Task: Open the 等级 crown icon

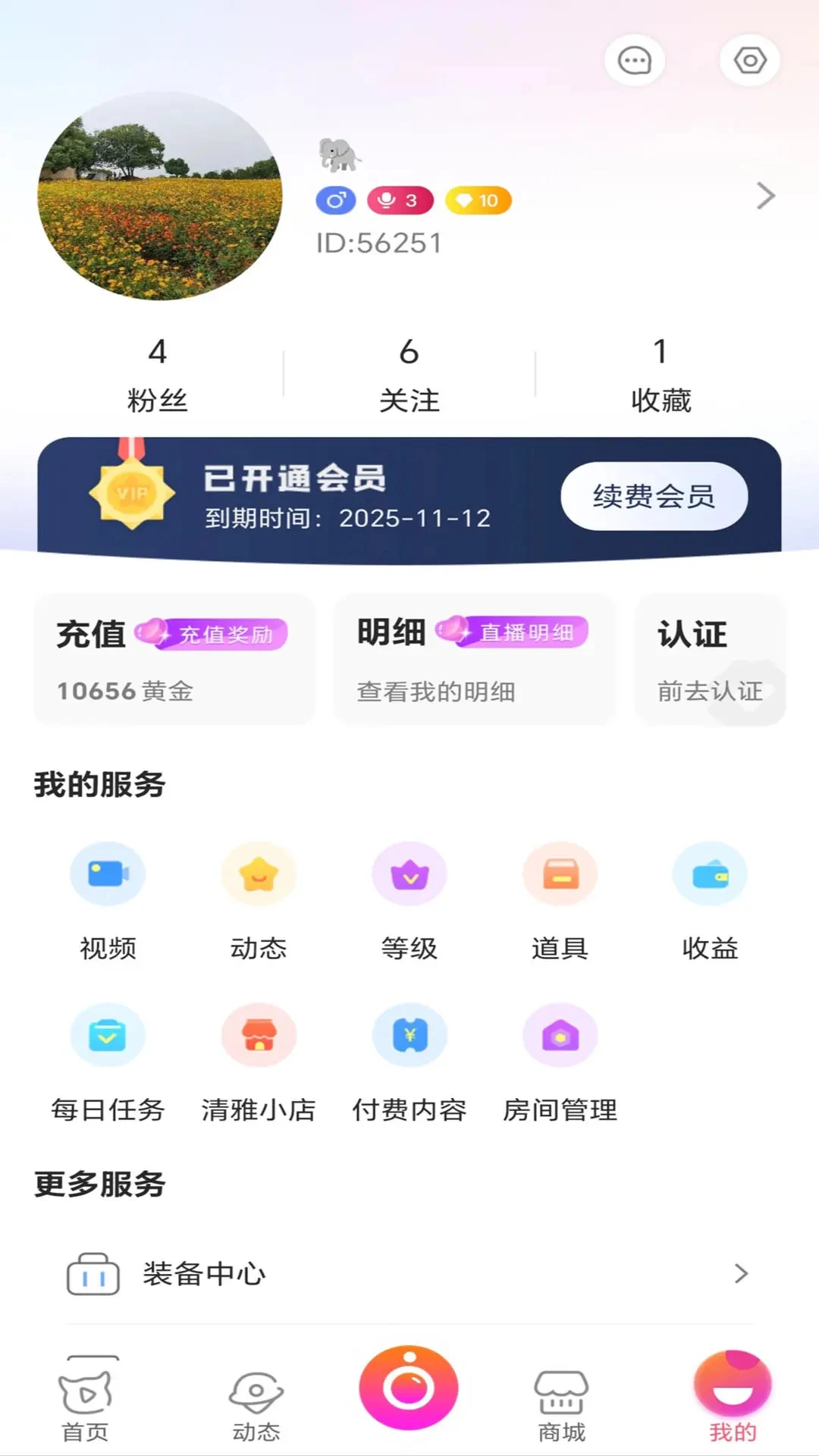Action: (x=409, y=874)
